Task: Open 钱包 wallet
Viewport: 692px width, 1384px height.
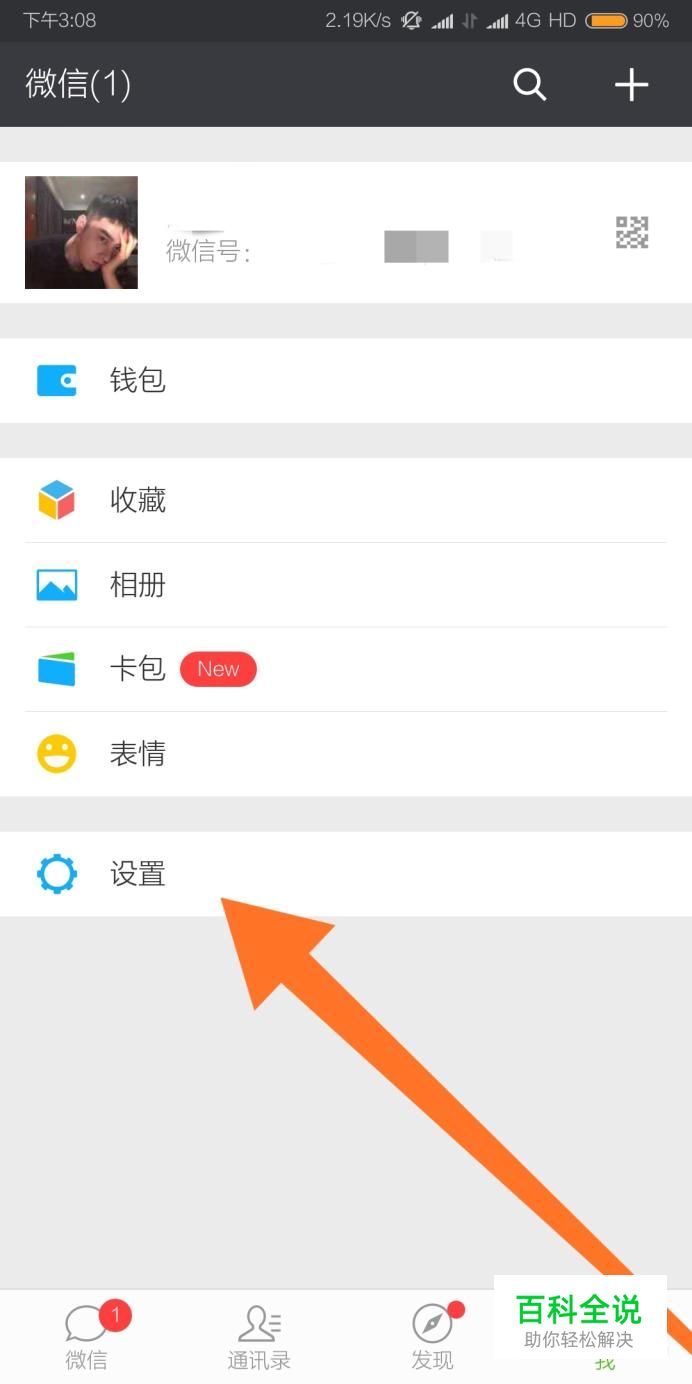Action: (x=346, y=380)
